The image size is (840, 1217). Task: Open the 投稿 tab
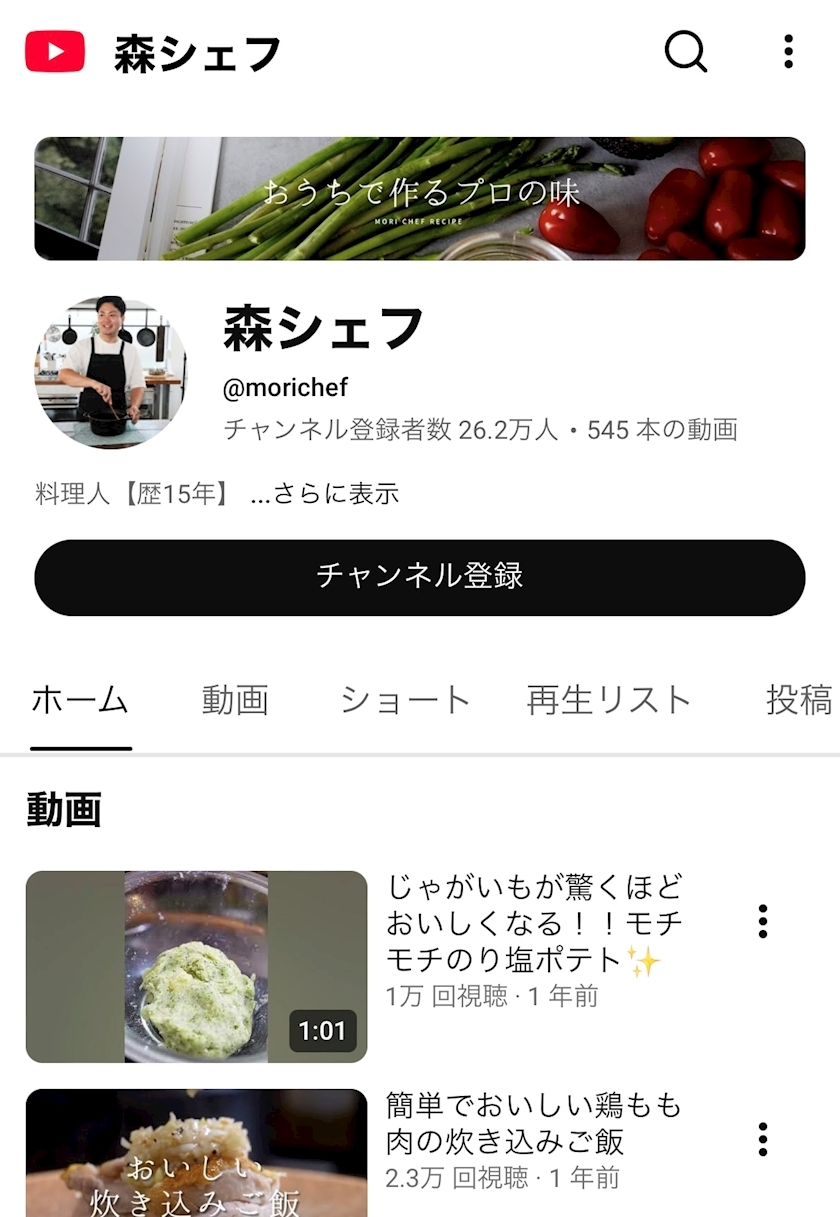tap(800, 700)
